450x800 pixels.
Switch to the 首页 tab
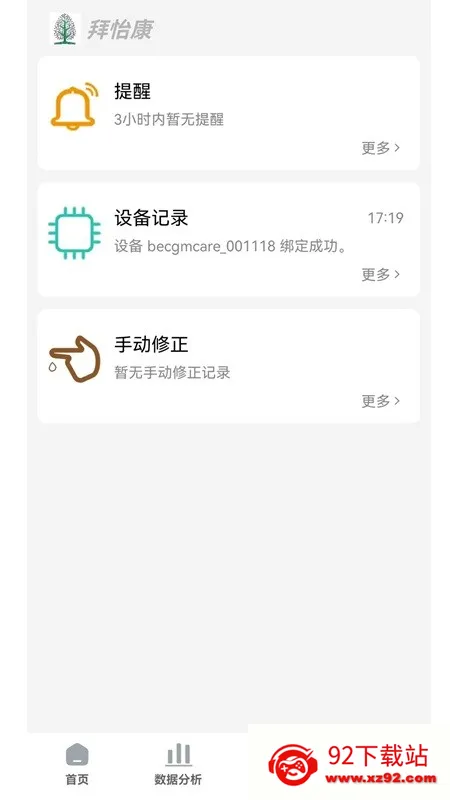(x=77, y=764)
